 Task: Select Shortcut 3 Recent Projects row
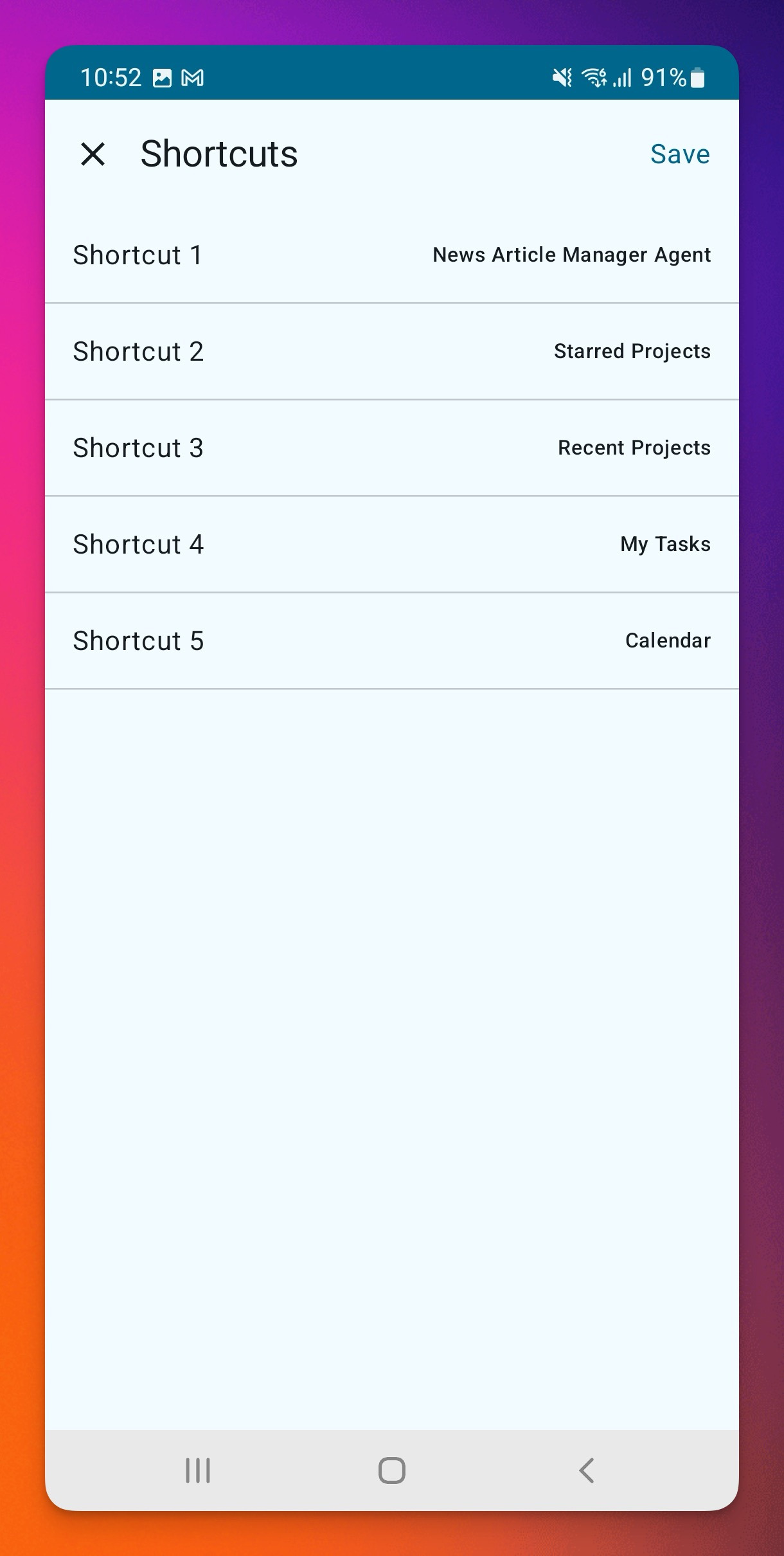[391, 448]
